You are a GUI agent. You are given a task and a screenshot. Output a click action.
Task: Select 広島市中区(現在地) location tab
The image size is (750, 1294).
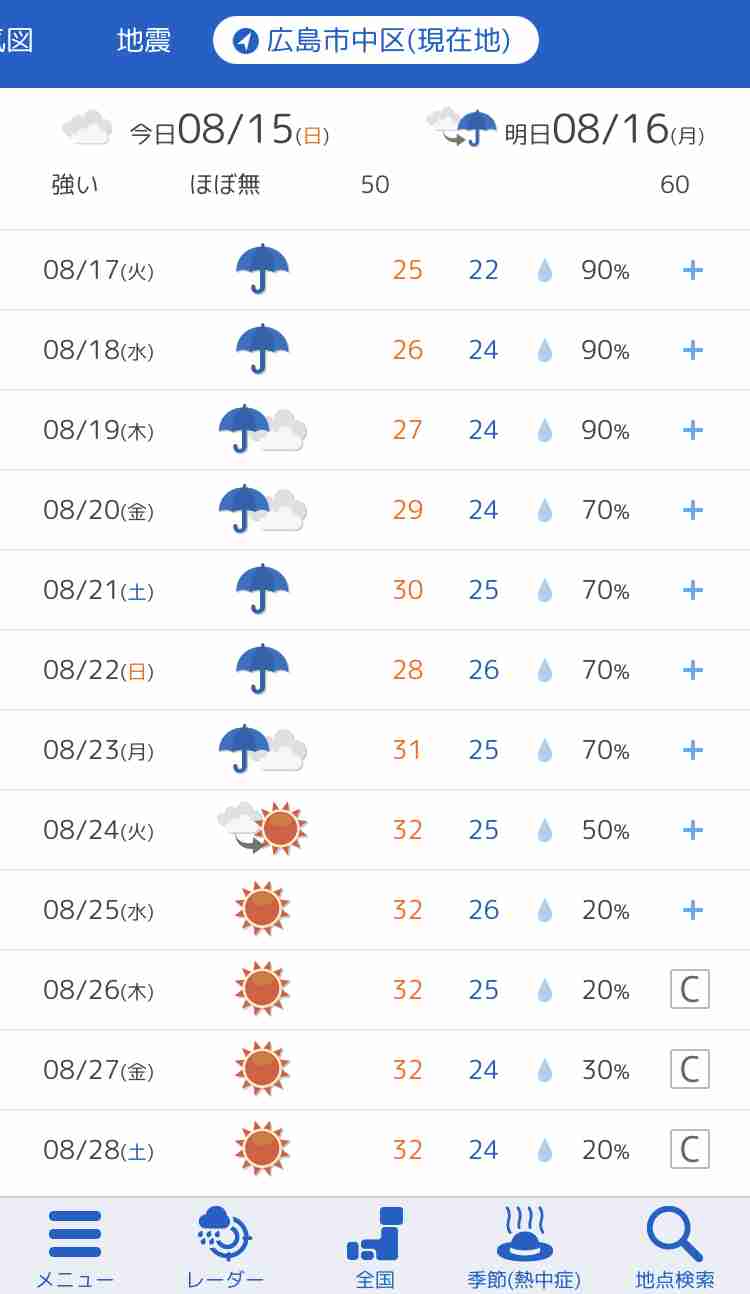376,40
